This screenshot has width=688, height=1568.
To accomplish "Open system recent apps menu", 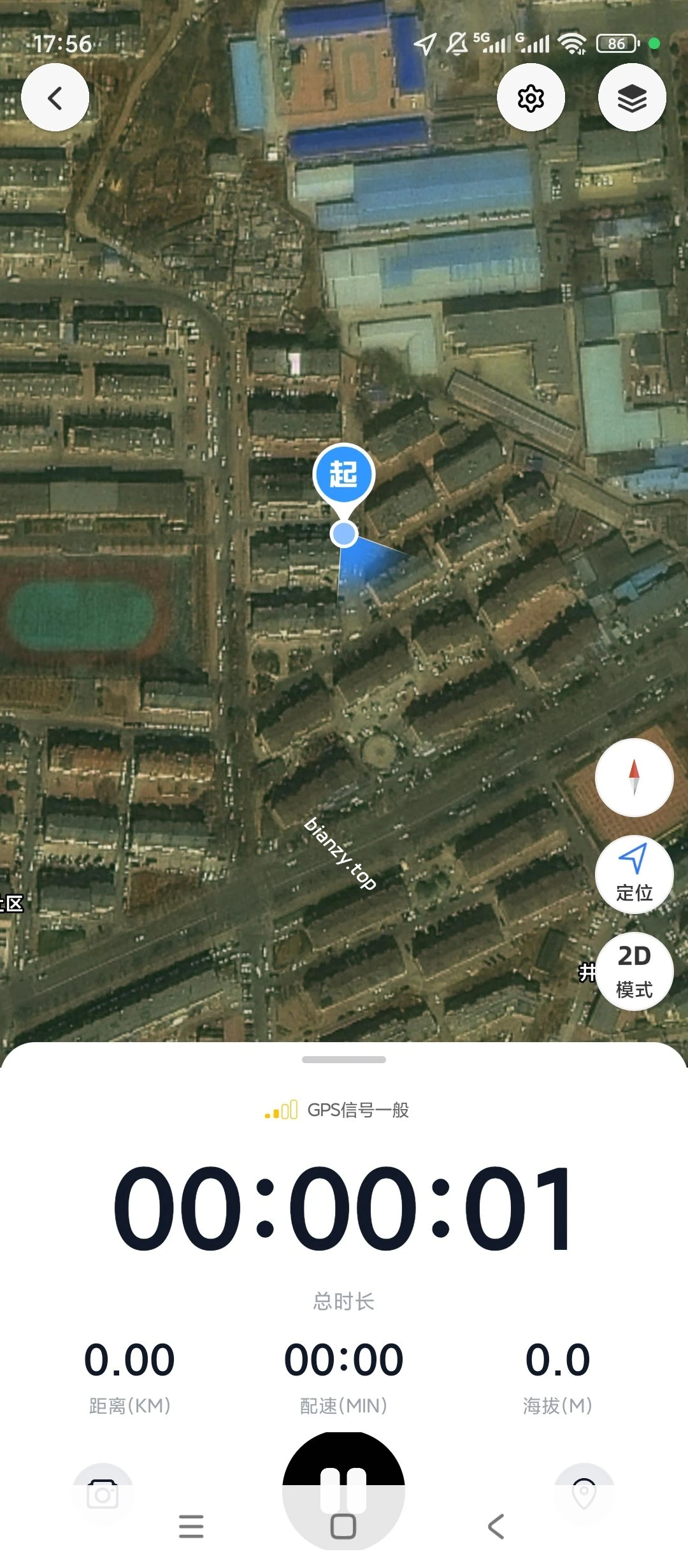I will pos(191,1527).
